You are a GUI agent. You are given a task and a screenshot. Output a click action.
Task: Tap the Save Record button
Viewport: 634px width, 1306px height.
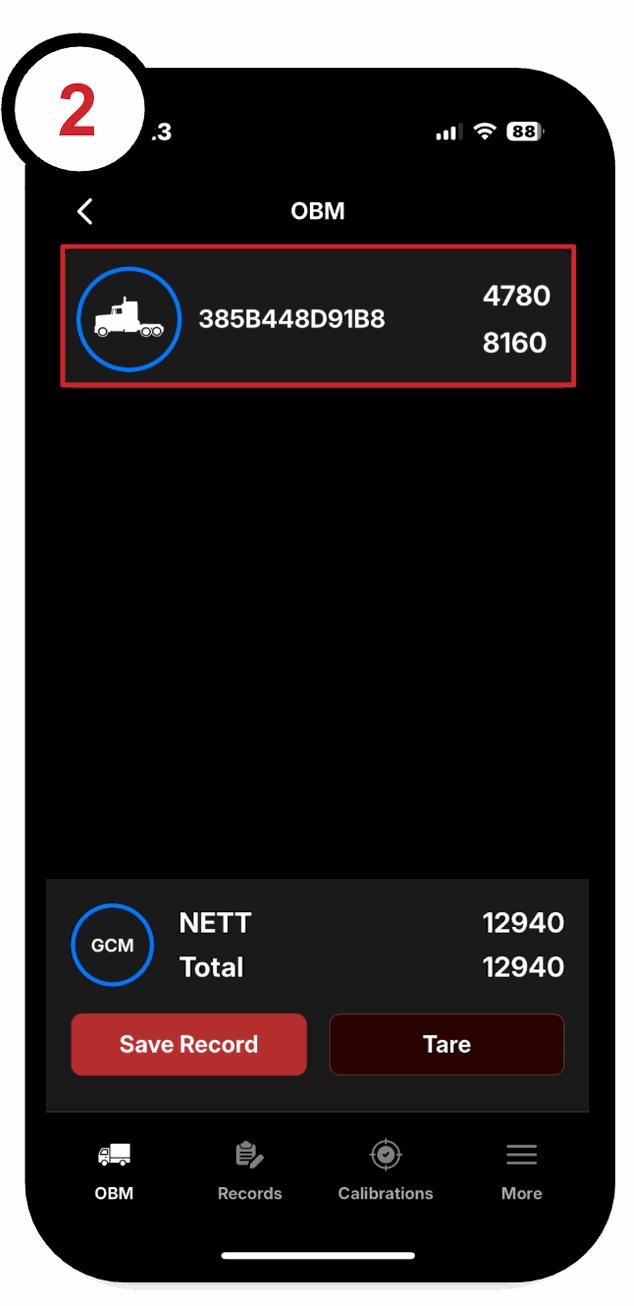click(188, 1044)
